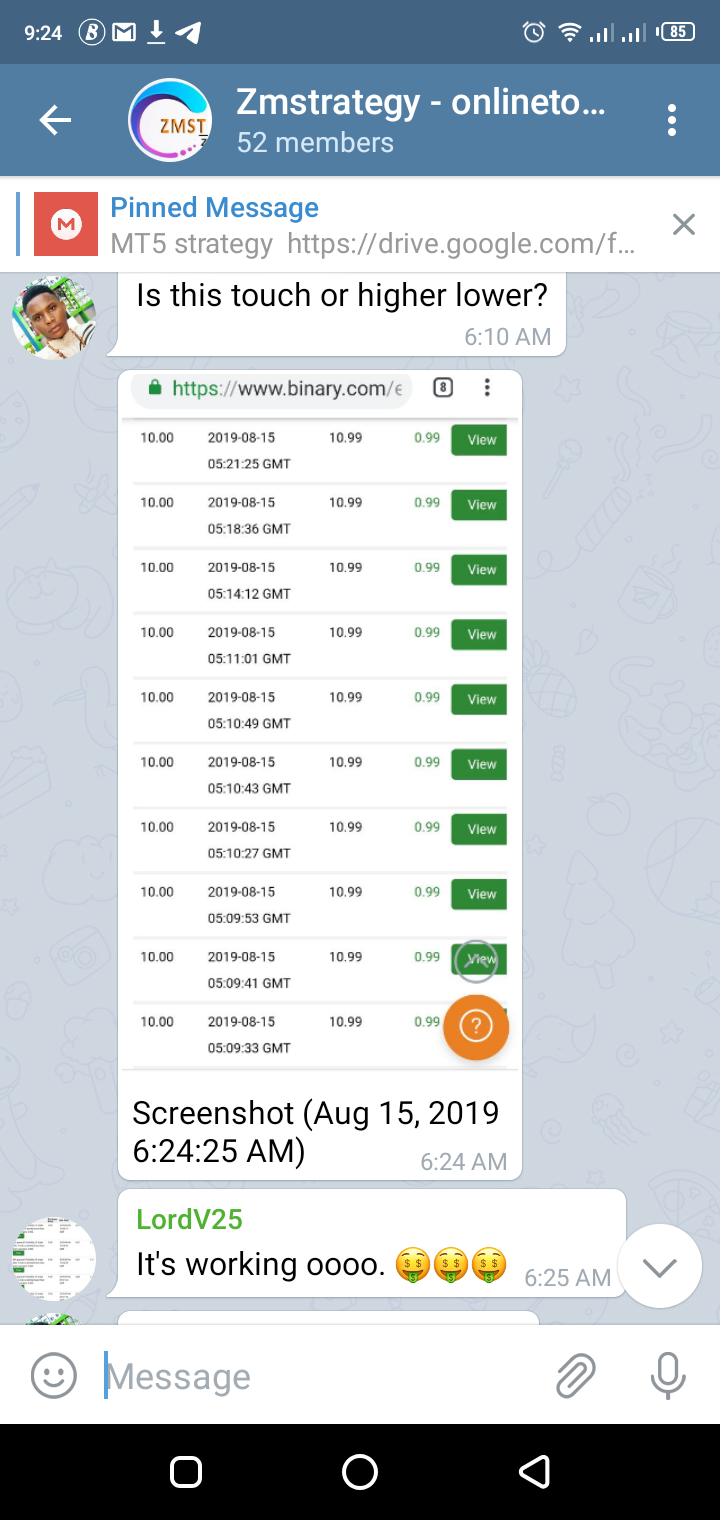The width and height of the screenshot is (720, 1520).
Task: Open the Zmstrategy group info header
Action: [x=368, y=121]
